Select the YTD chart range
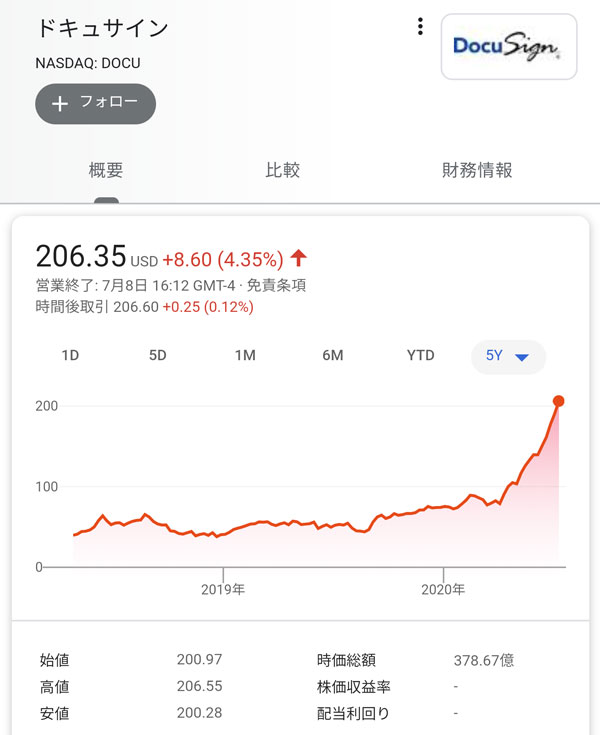Screen dimensions: 600x735 (x=421, y=355)
